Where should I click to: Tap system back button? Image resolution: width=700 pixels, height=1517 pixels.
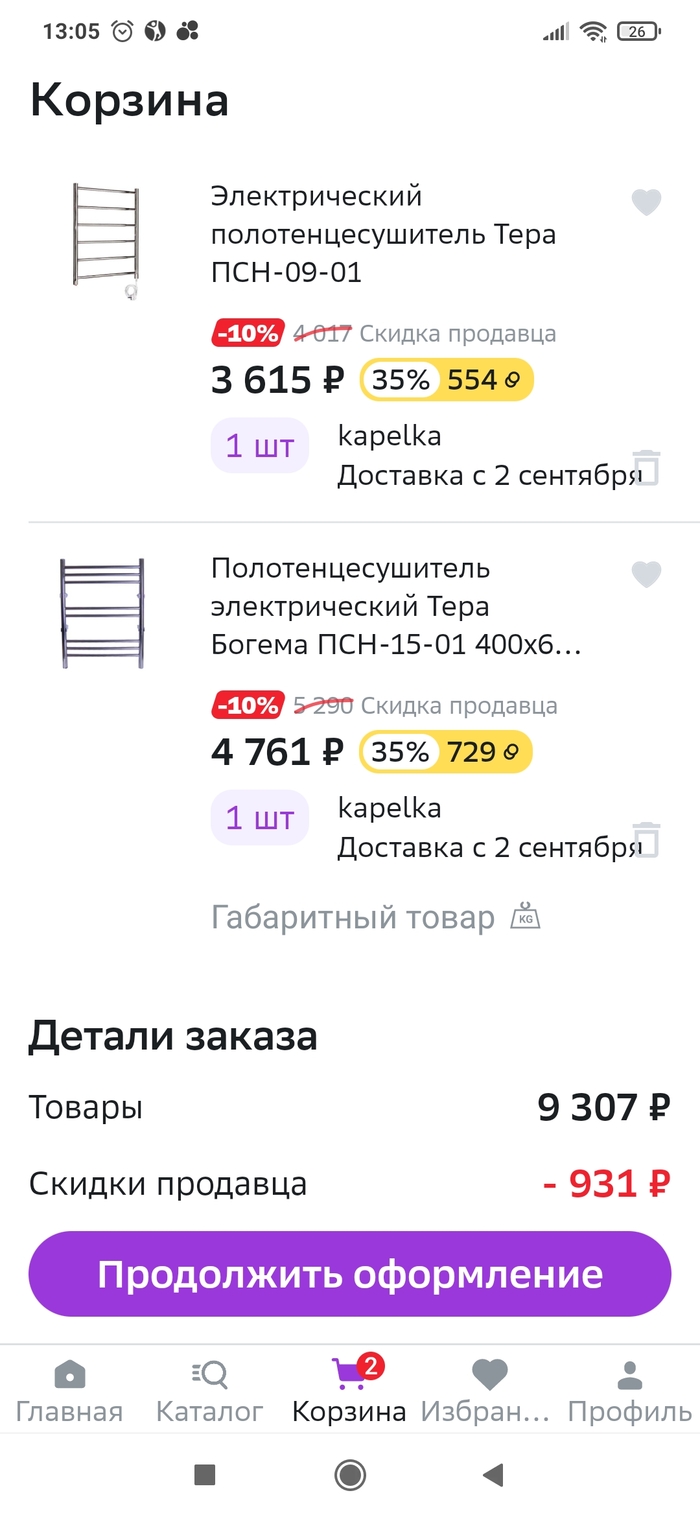[492, 1474]
